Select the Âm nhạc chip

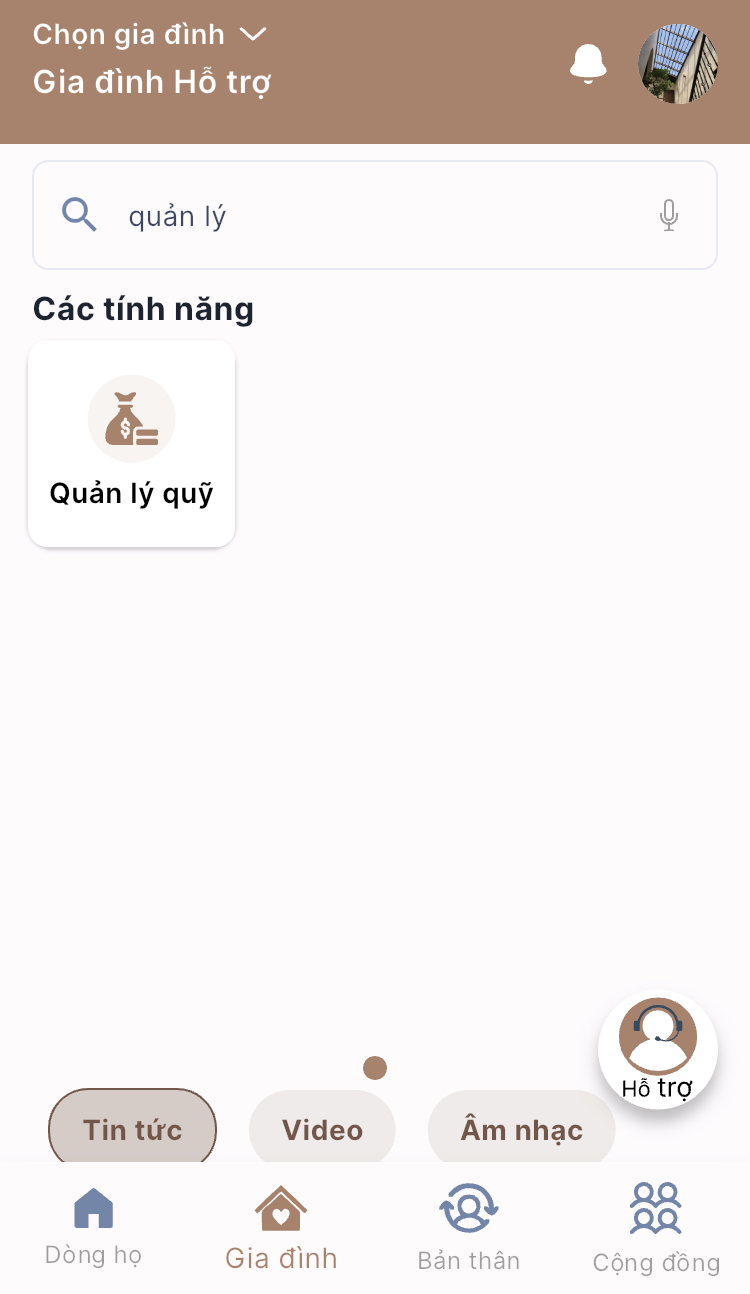(521, 1129)
